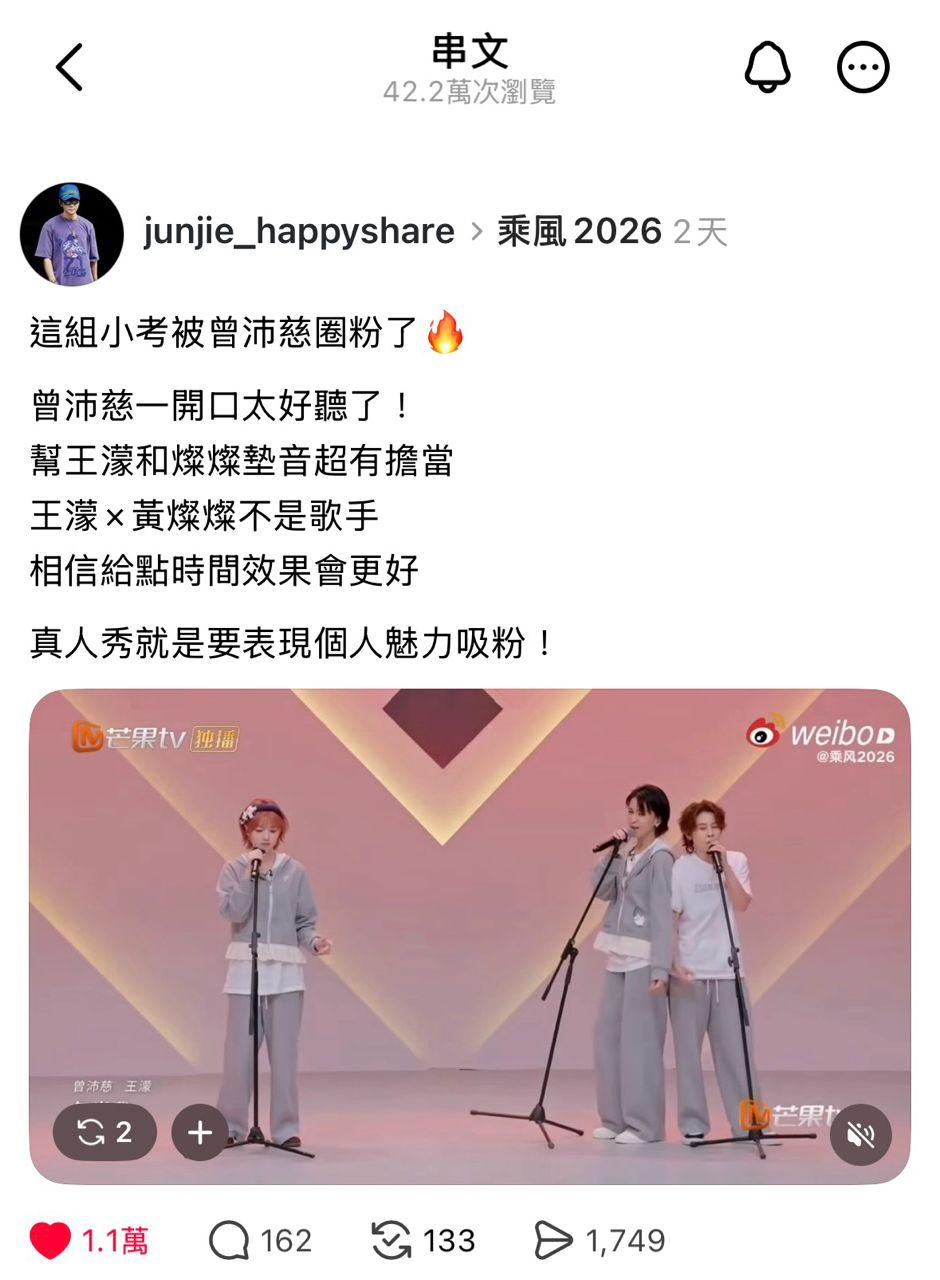940x1280 pixels.
Task: View junjie_happyshare's profile picture
Action: tap(72, 234)
